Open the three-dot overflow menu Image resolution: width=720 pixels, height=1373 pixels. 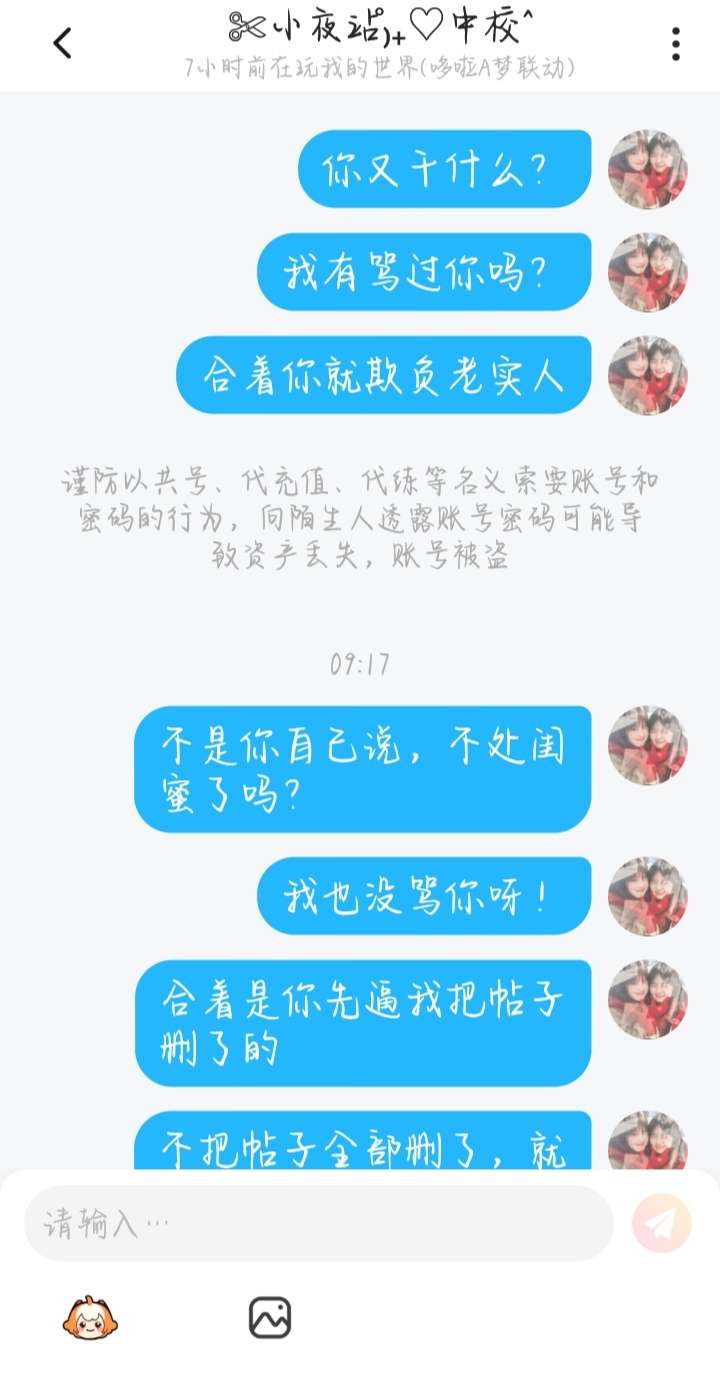coord(676,44)
